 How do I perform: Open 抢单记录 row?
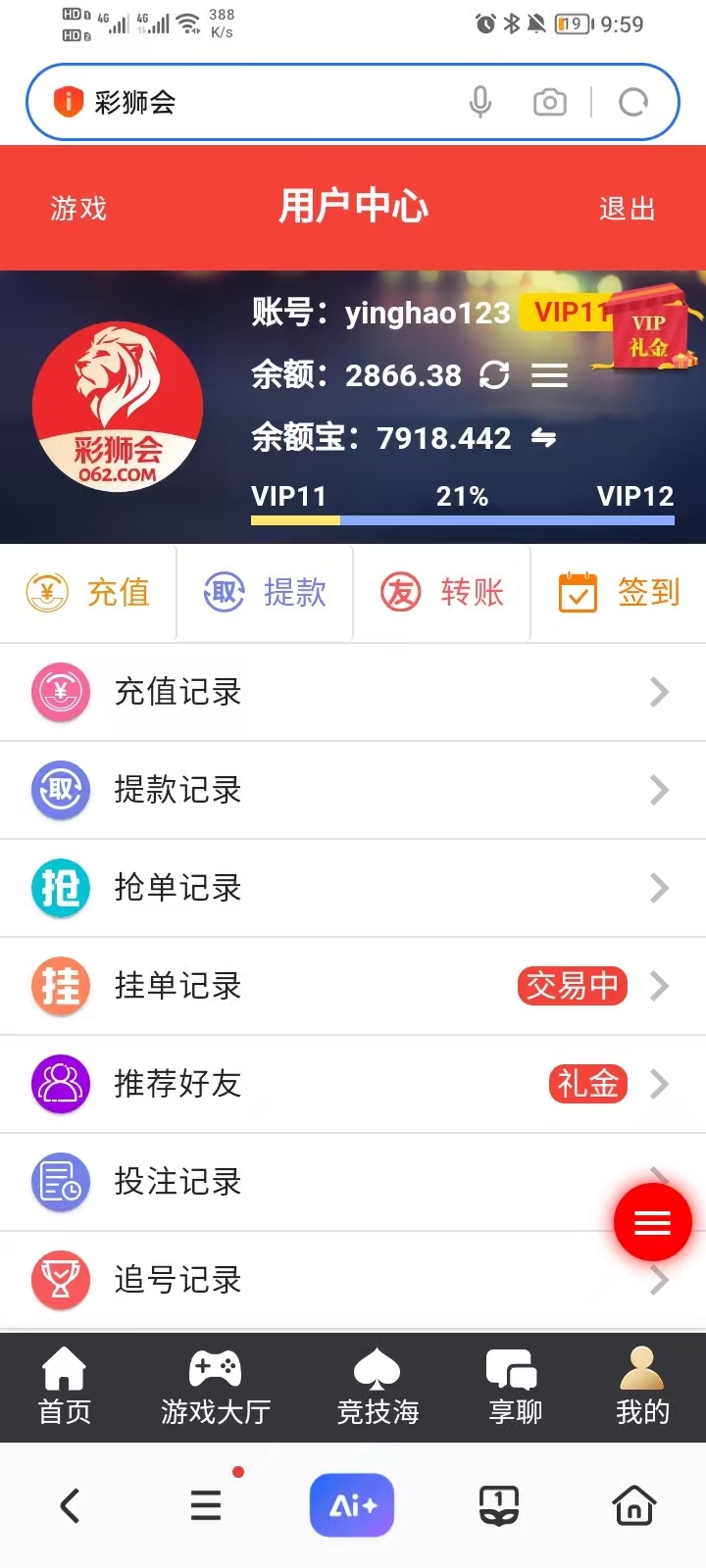pos(353,888)
